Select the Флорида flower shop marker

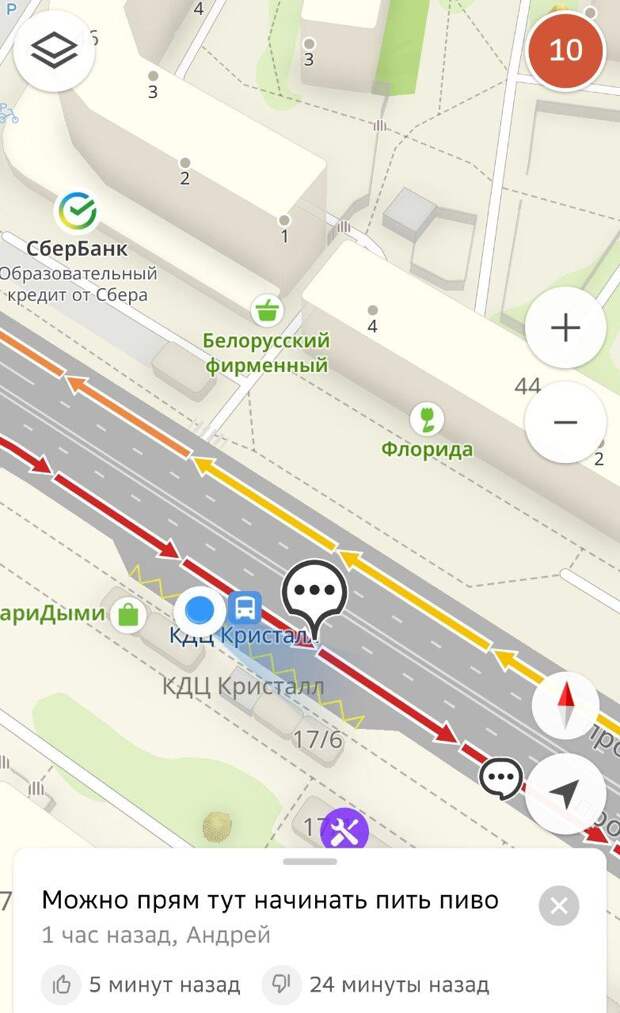point(427,419)
